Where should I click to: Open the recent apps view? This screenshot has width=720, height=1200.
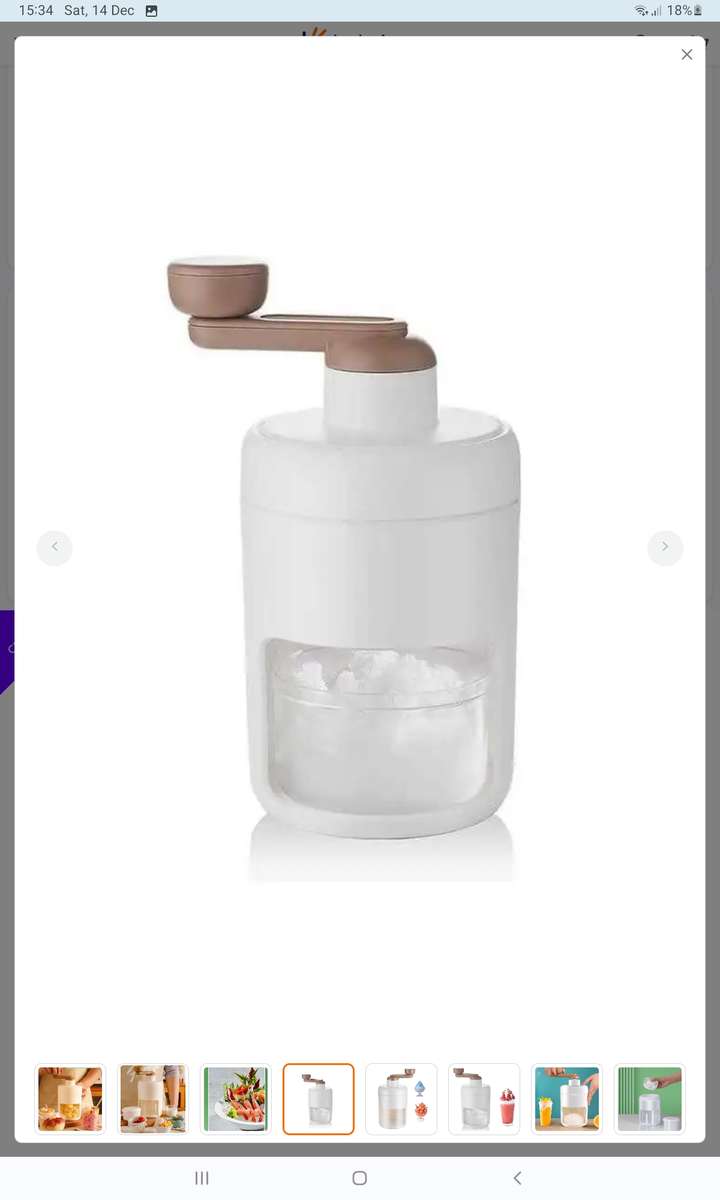pos(202,1178)
